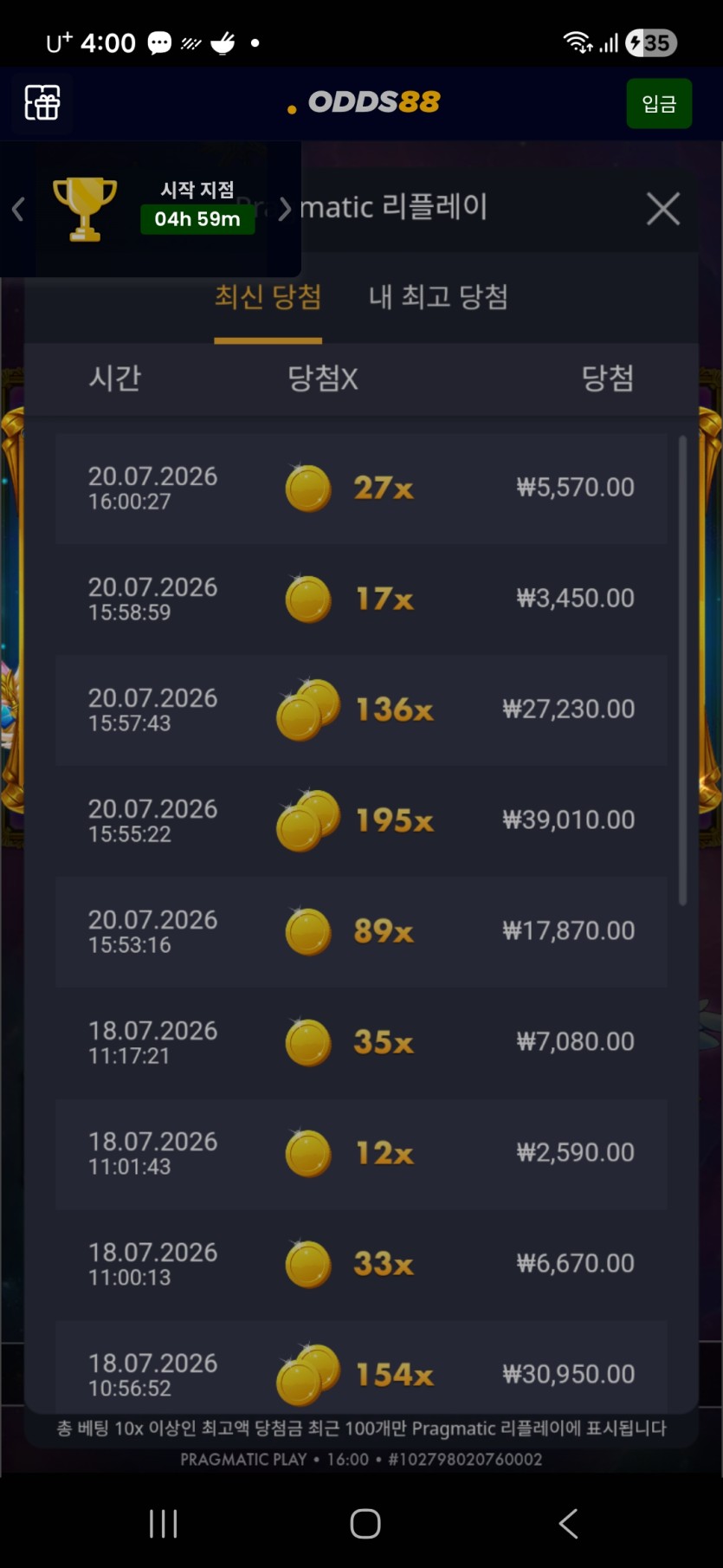723x1568 pixels.
Task: Switch to the 내 최고 당첨 tab
Action: [438, 297]
